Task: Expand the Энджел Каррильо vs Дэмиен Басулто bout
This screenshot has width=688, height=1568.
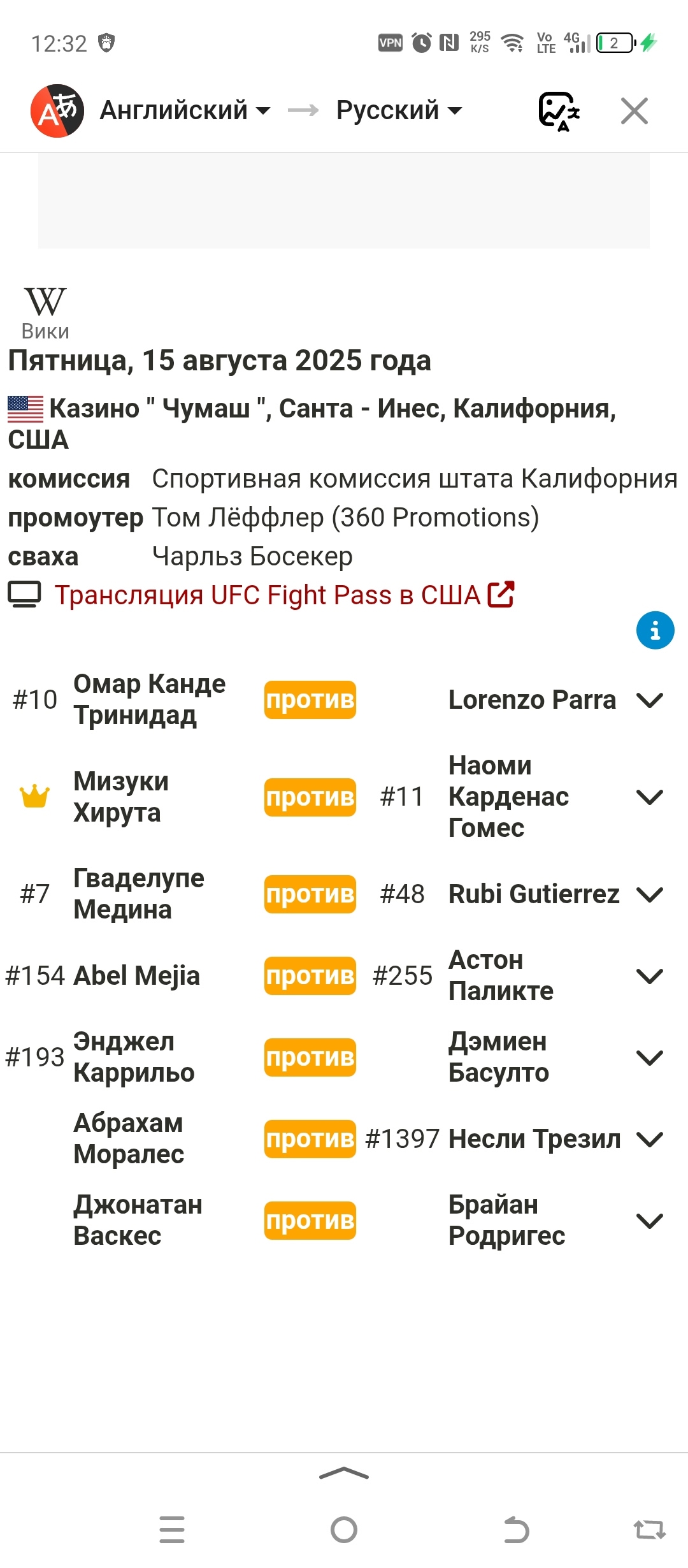Action: tap(650, 1057)
